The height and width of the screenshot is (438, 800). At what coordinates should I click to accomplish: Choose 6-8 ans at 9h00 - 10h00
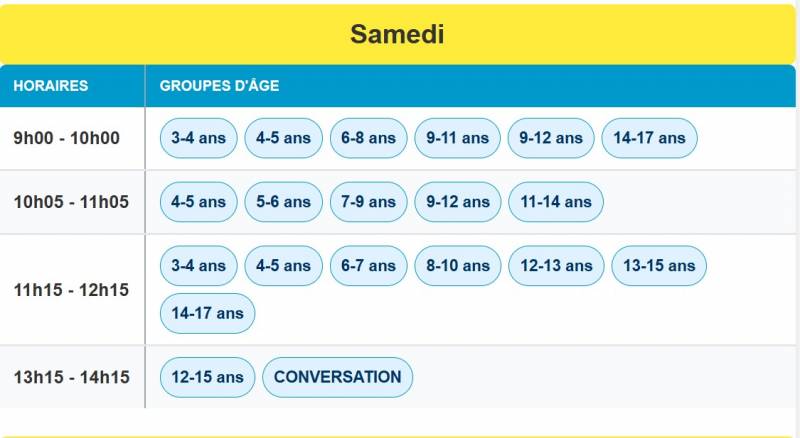(368, 138)
